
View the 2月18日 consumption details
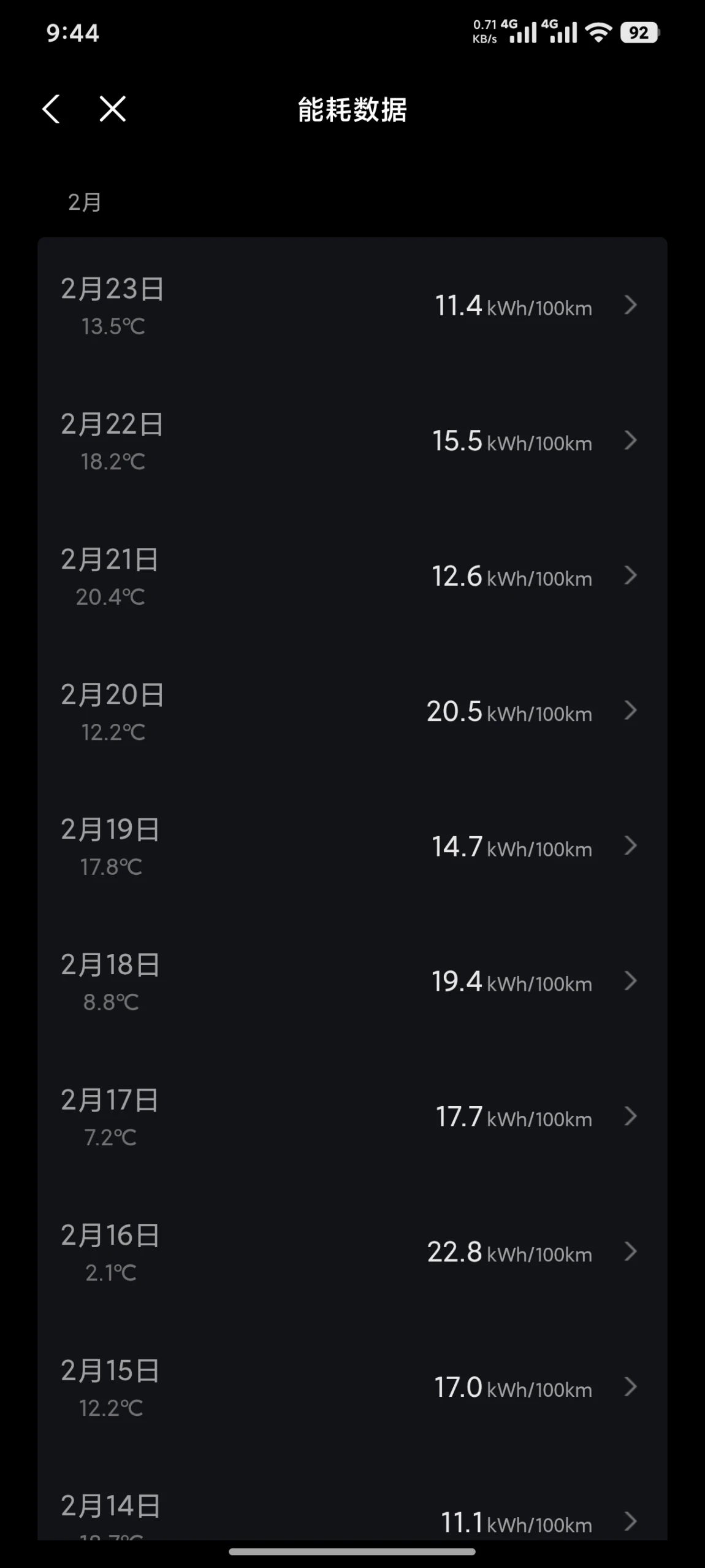coord(352,982)
